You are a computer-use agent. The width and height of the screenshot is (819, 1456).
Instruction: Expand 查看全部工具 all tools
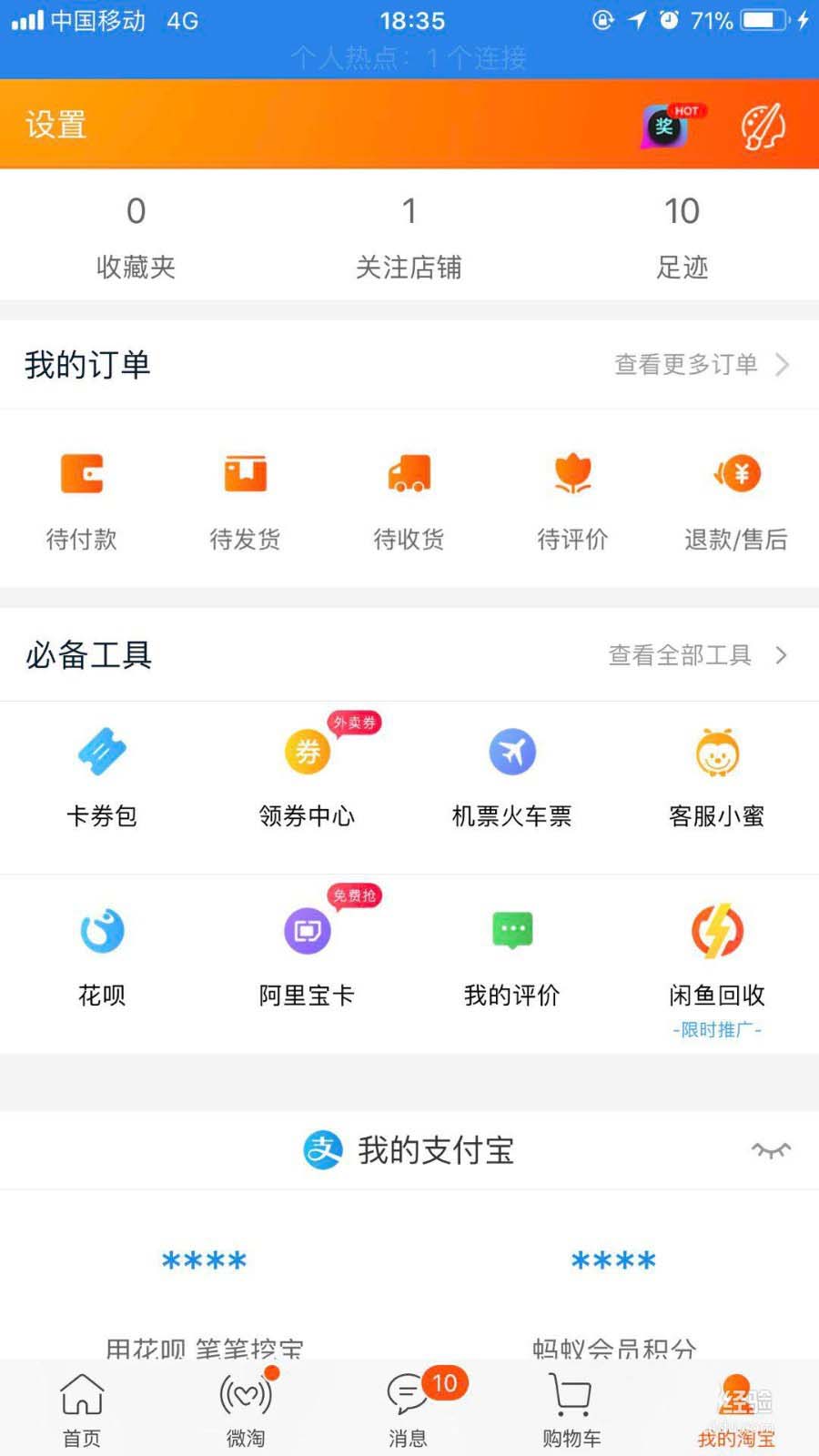click(x=697, y=655)
